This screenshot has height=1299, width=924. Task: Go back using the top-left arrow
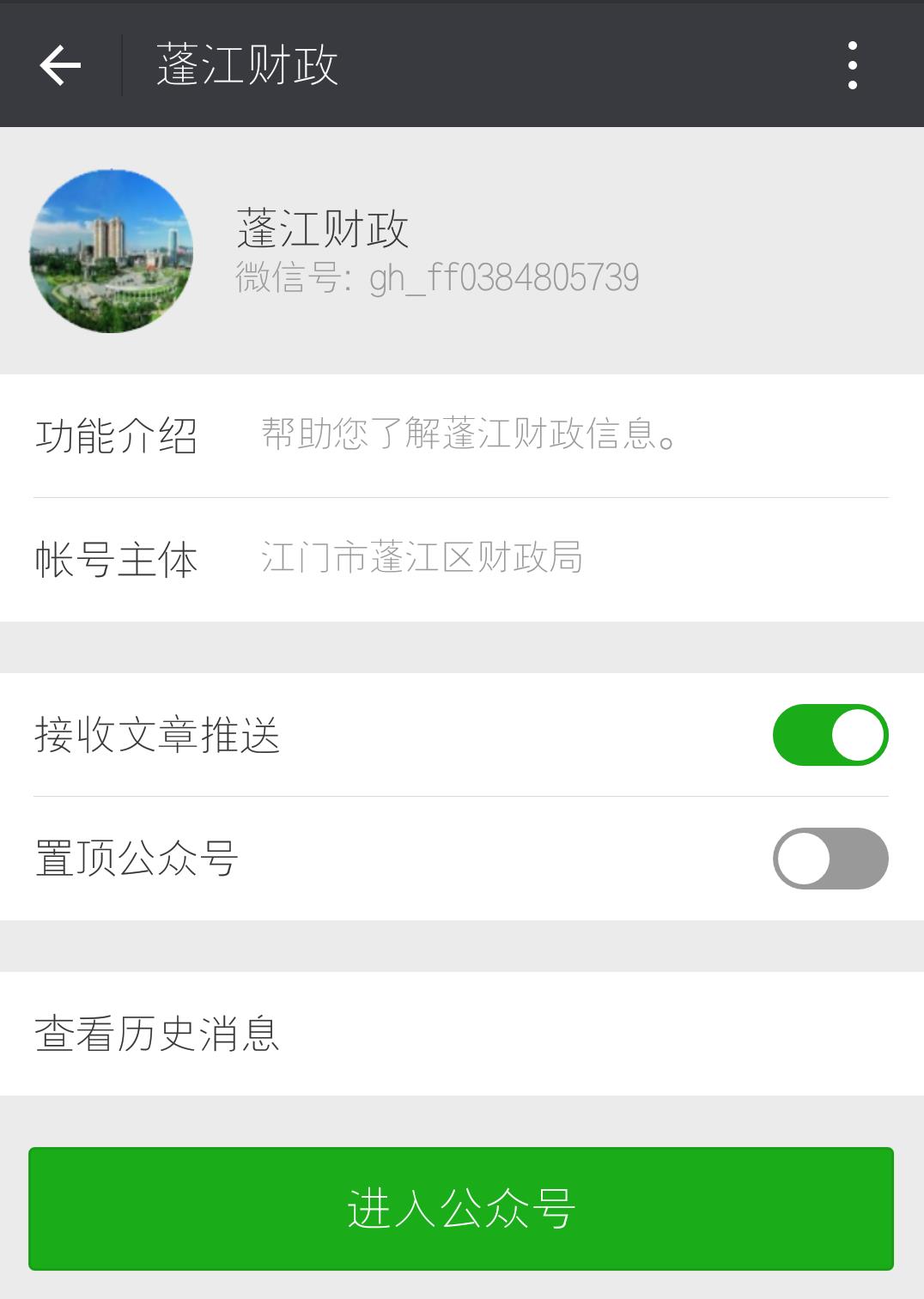60,65
